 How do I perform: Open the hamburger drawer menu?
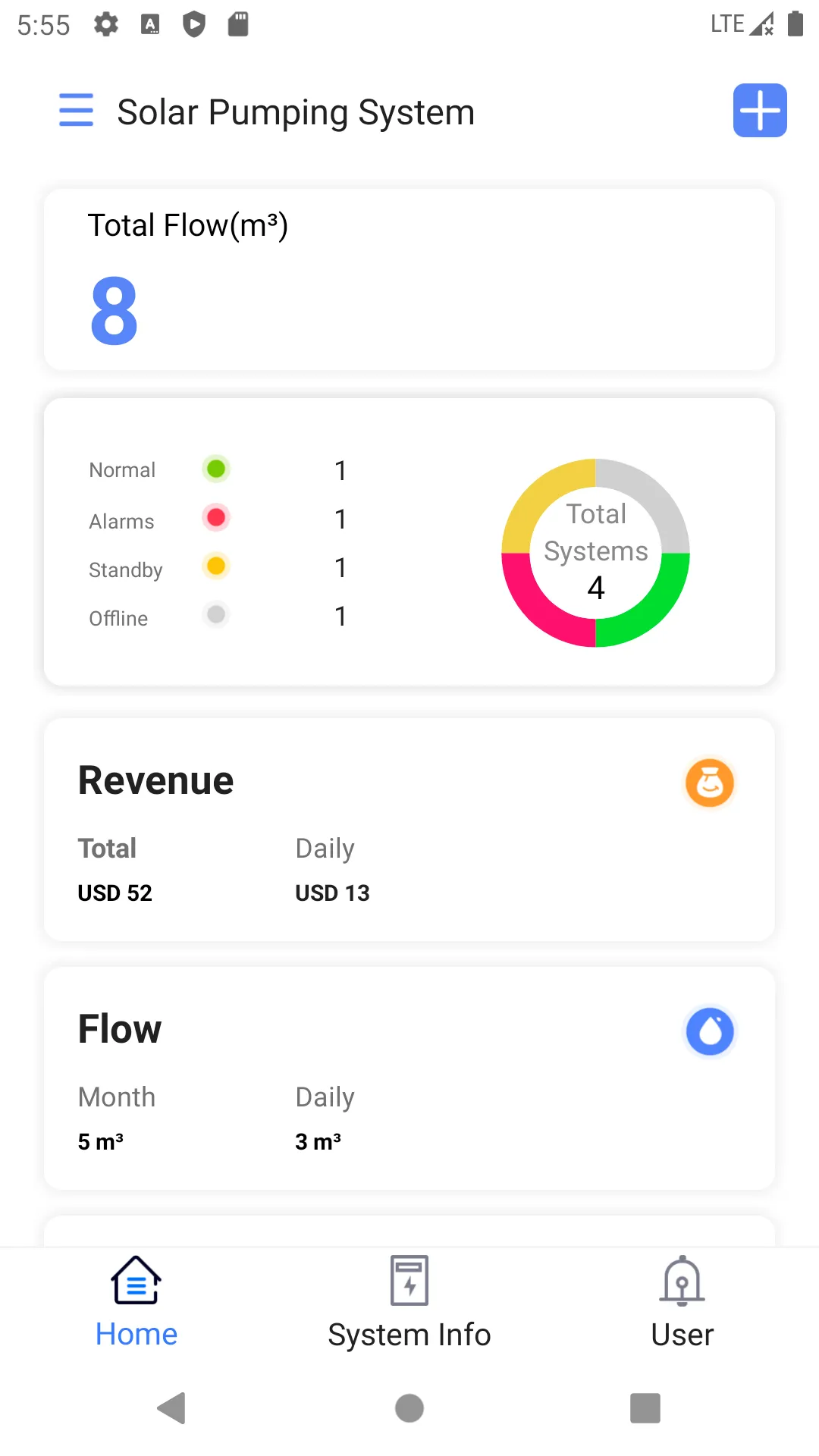(x=76, y=111)
